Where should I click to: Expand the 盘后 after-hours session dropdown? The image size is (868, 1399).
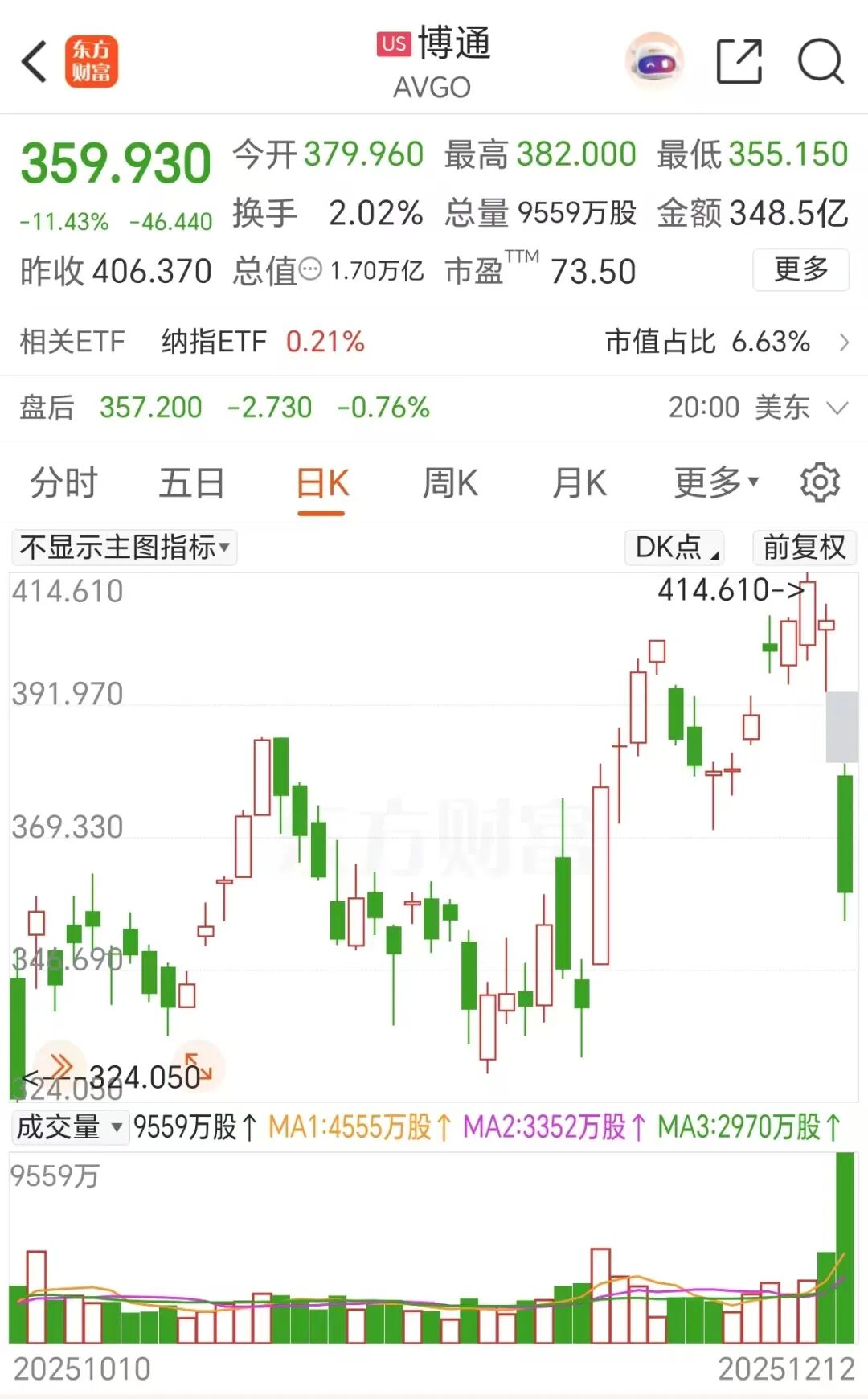[x=837, y=408]
